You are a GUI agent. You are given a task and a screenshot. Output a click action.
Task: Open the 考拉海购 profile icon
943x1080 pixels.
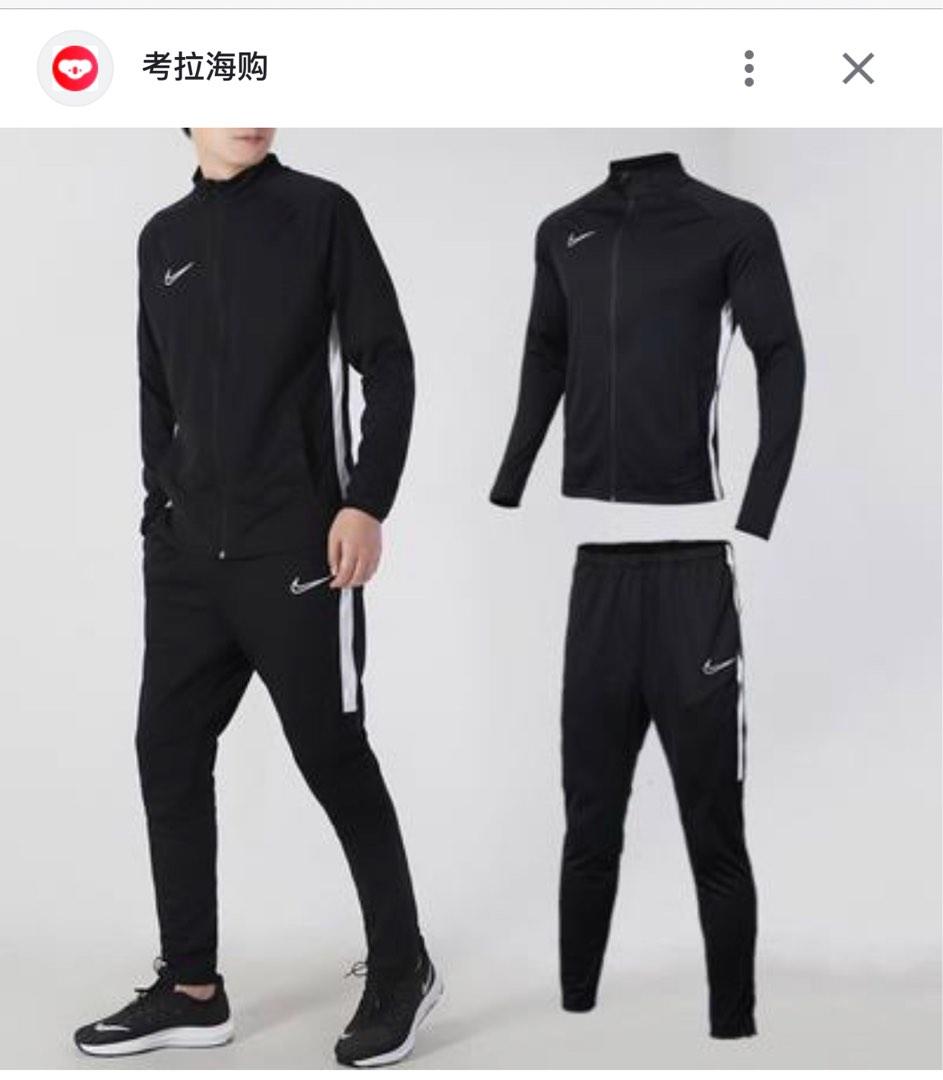point(75,68)
